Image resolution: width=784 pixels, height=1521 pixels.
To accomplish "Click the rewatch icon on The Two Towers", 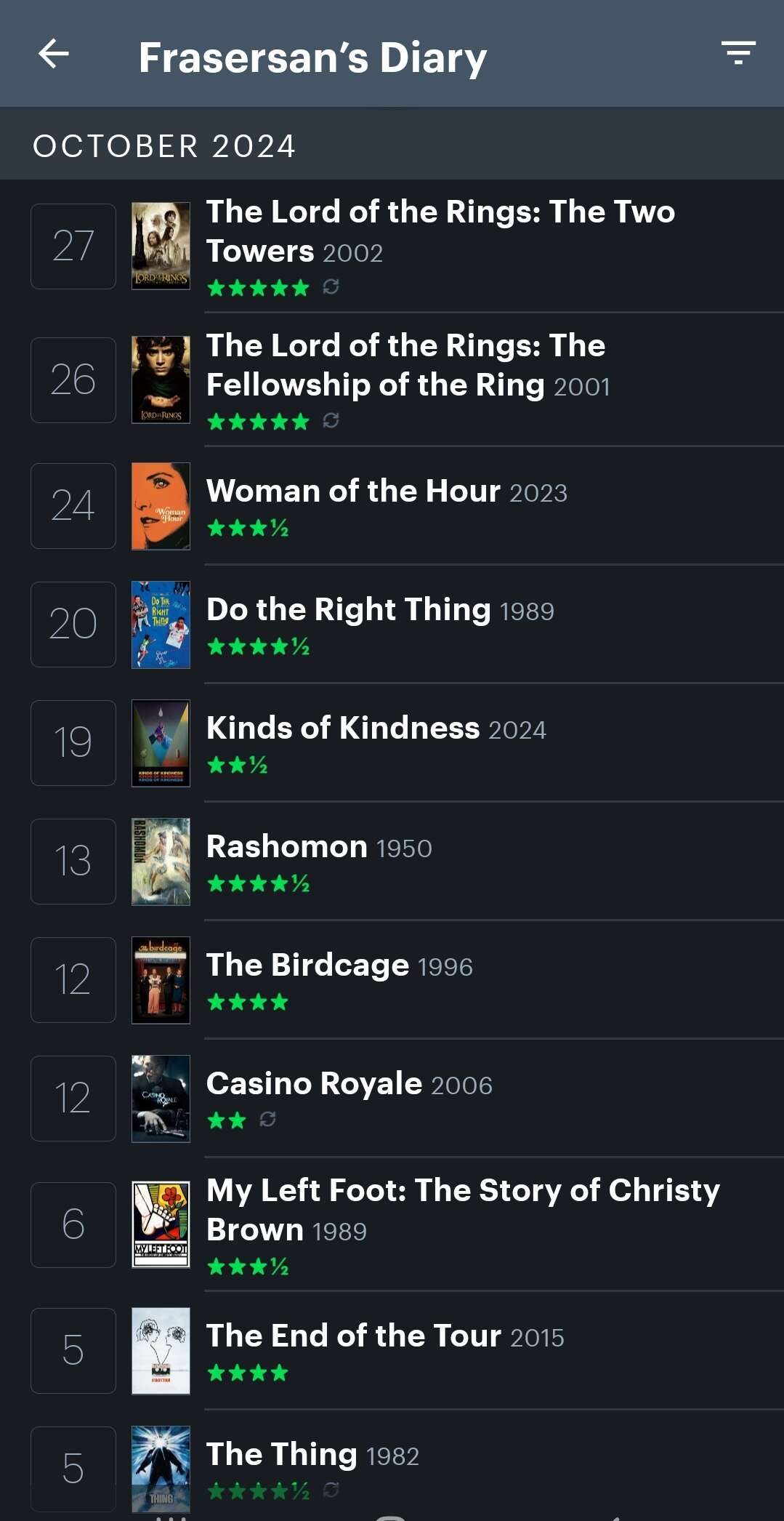I will (x=331, y=286).
